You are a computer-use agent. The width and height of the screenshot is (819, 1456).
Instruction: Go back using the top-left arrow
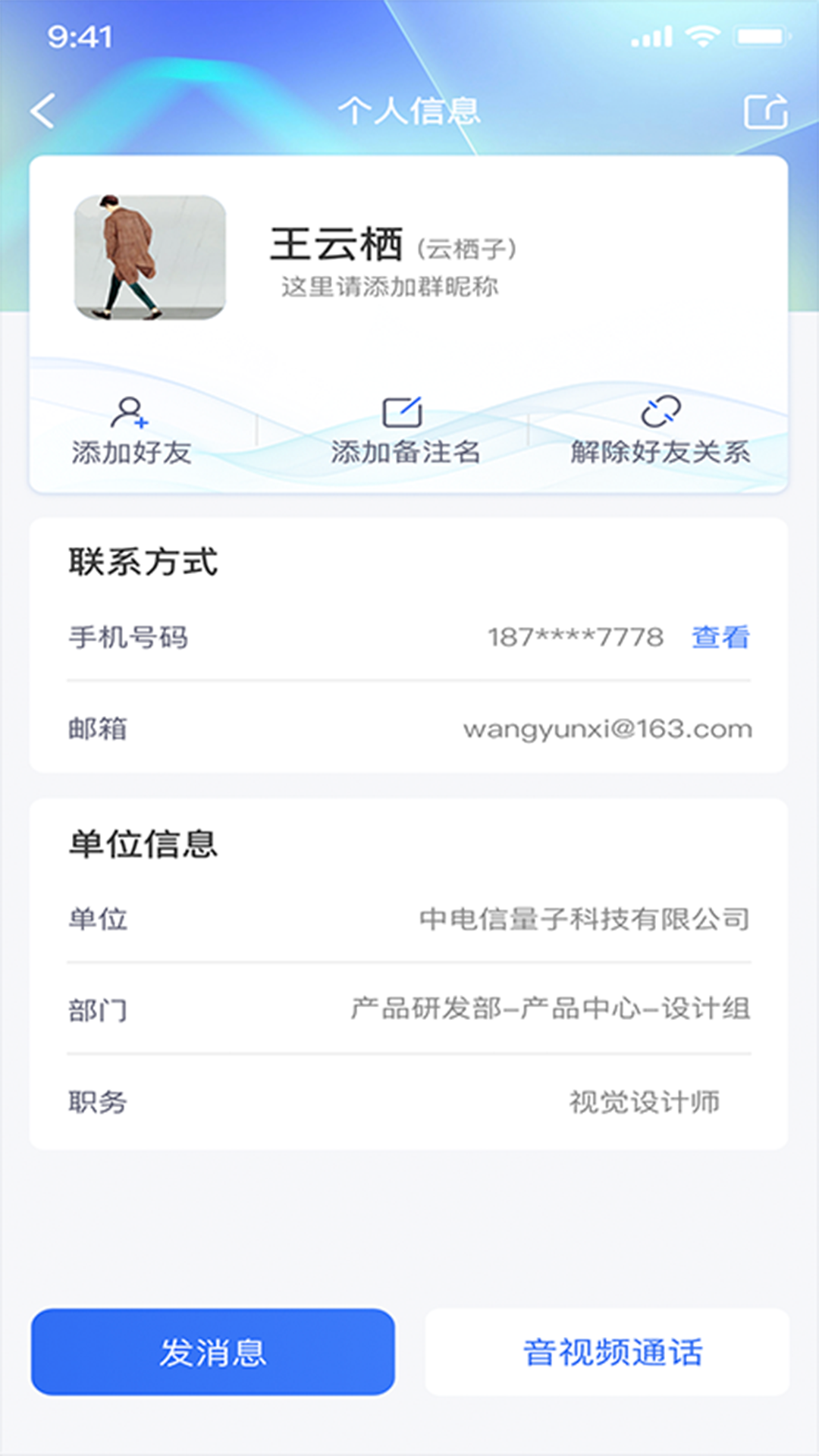[x=43, y=111]
